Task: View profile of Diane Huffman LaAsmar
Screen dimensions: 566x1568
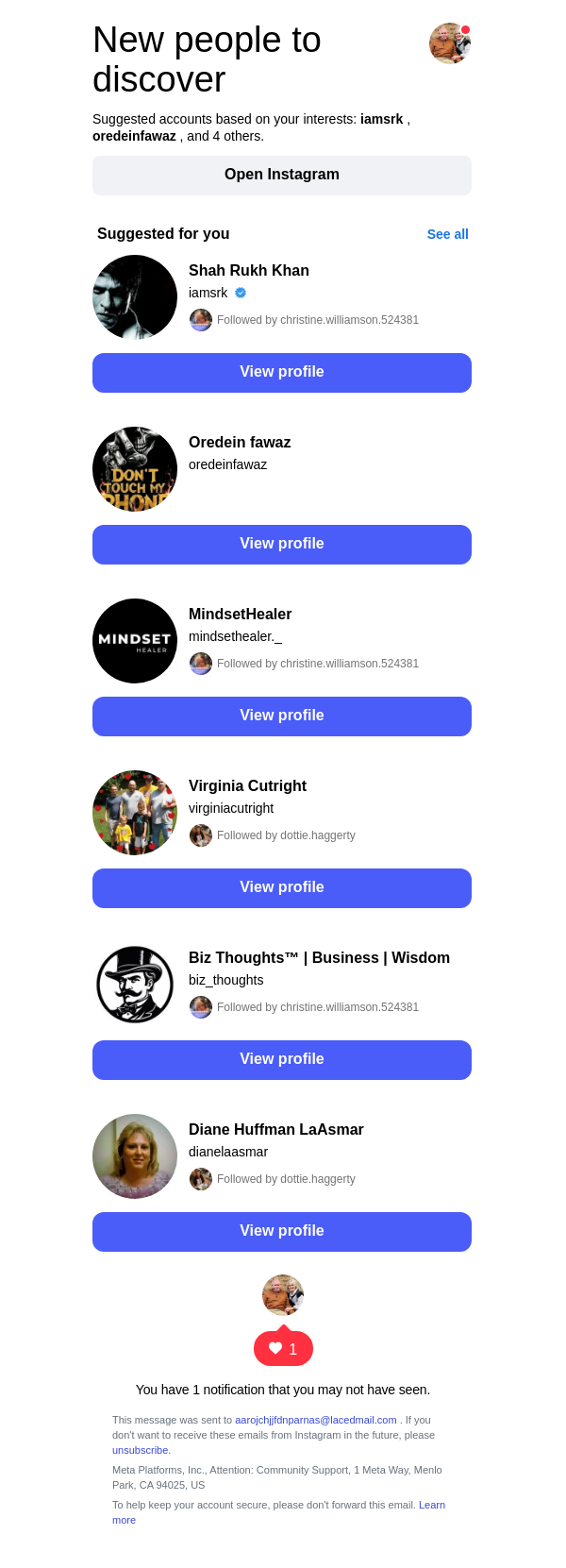Action: 282,1232
